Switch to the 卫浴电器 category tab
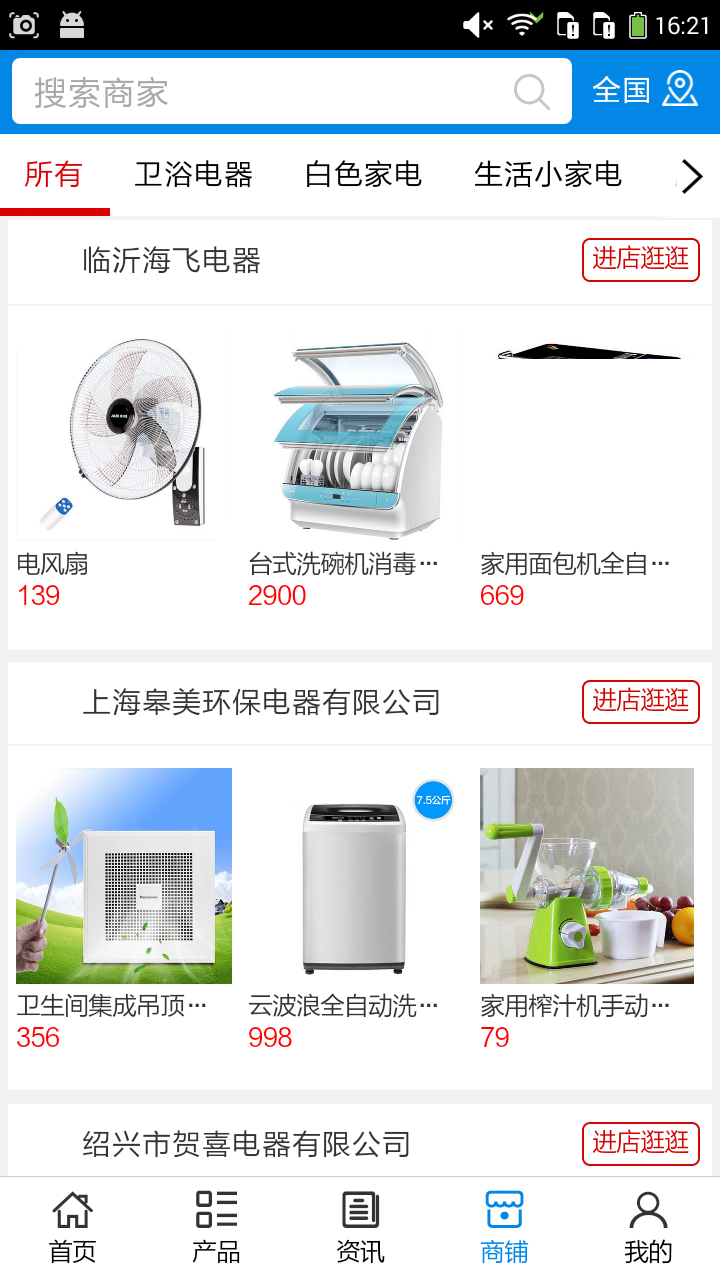The height and width of the screenshot is (1280, 720). [x=193, y=175]
